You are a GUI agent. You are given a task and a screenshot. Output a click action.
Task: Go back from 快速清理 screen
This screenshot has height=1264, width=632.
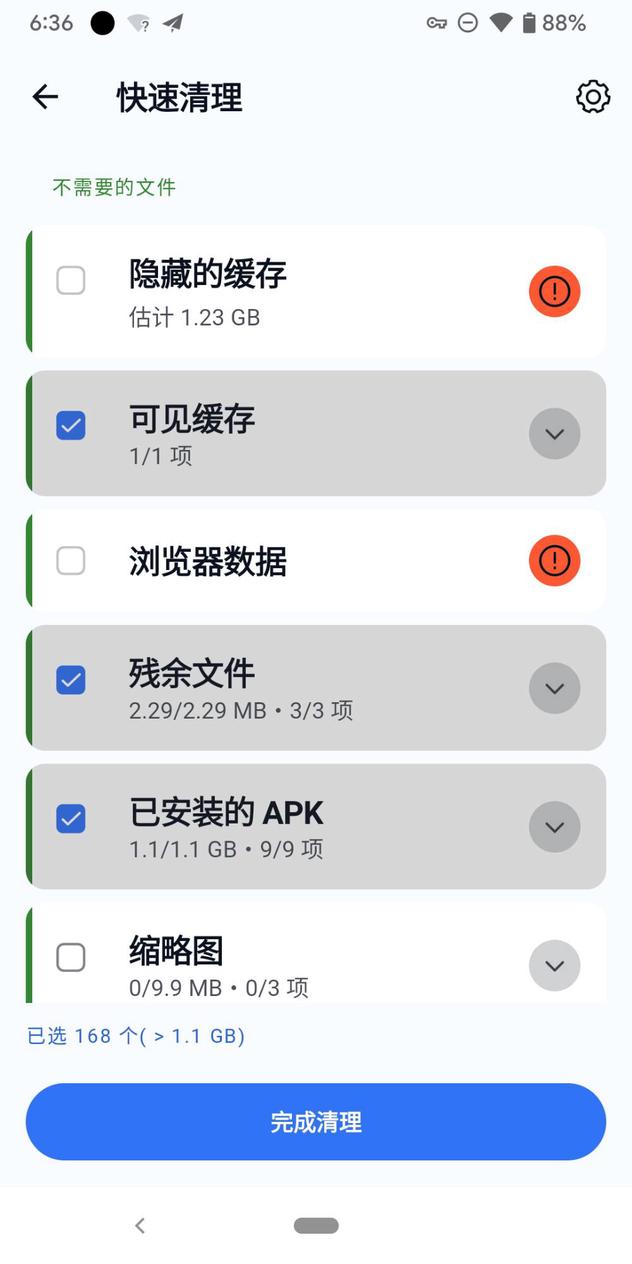click(46, 97)
